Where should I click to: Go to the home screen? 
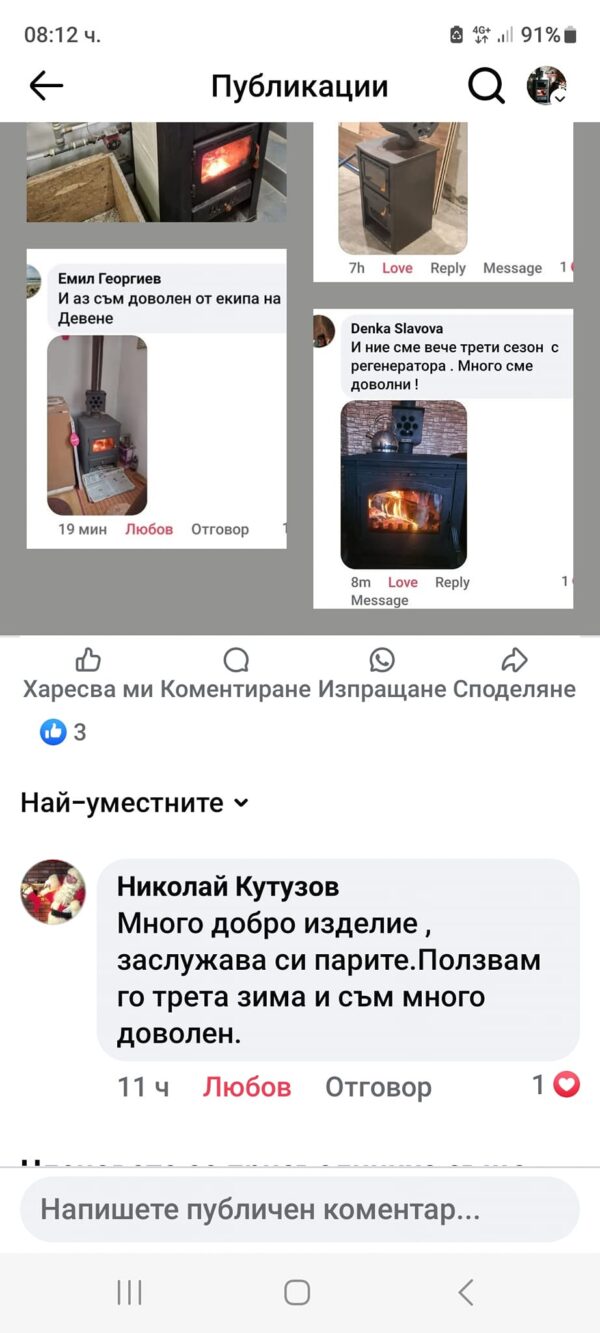click(297, 1292)
